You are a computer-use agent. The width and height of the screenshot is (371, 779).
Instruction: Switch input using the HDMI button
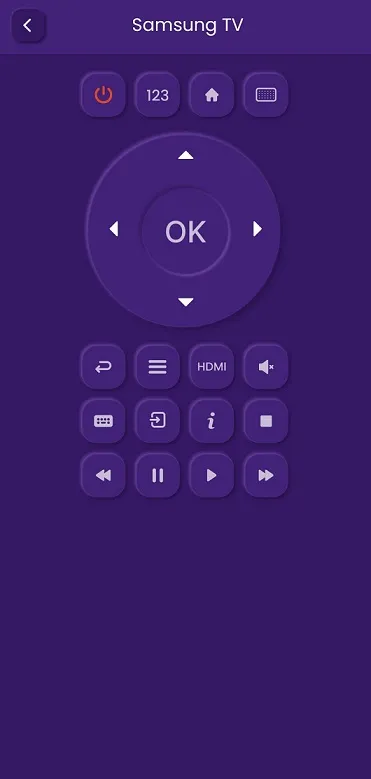point(212,367)
